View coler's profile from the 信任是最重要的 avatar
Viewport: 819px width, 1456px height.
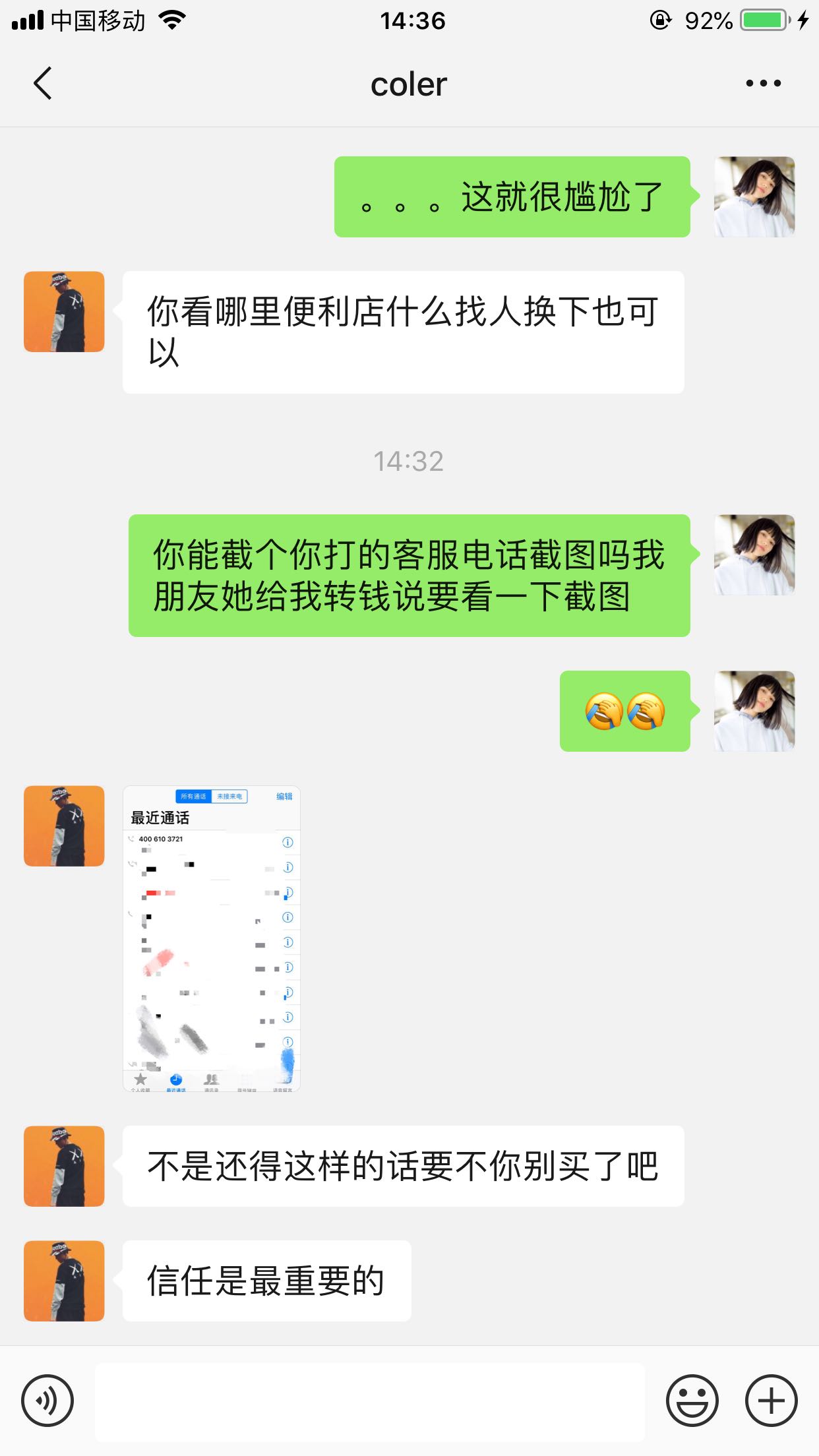64,1281
